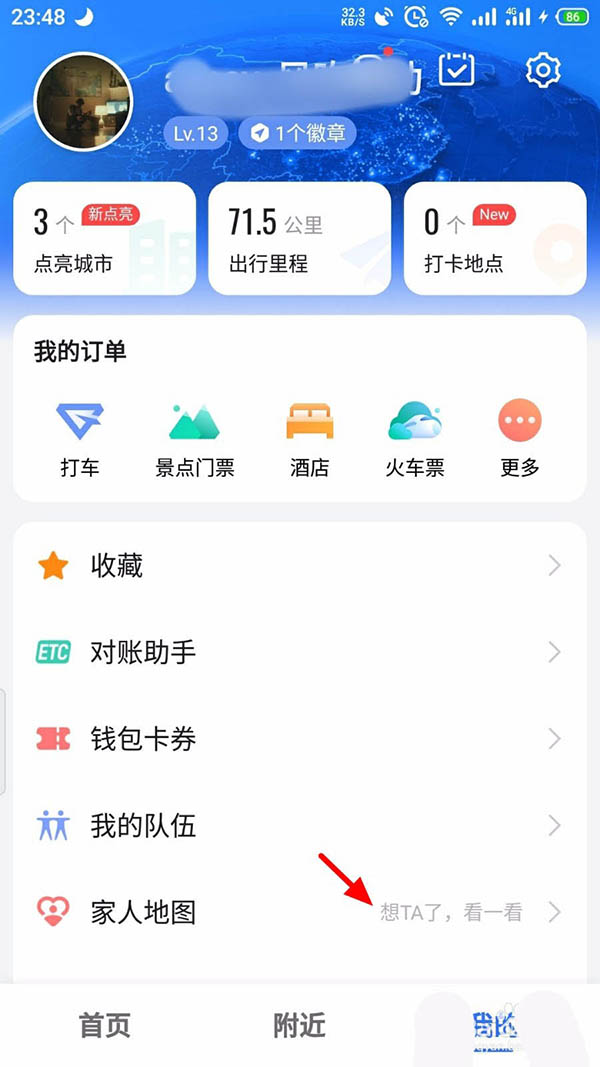This screenshot has height=1067, width=600.
Task: Open the settings gear icon
Action: click(543, 70)
